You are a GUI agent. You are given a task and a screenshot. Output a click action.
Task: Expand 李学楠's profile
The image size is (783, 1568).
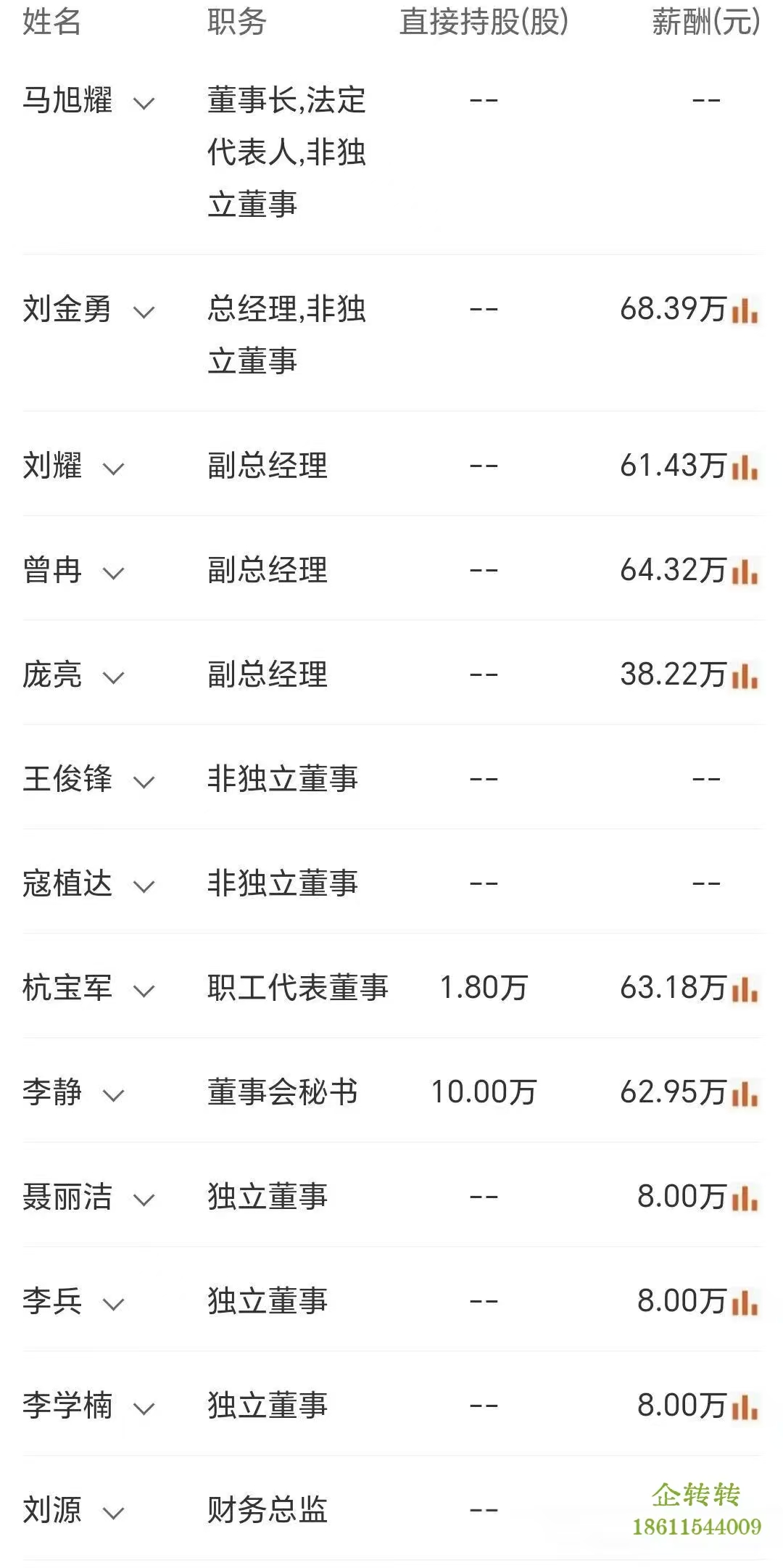[x=144, y=1408]
